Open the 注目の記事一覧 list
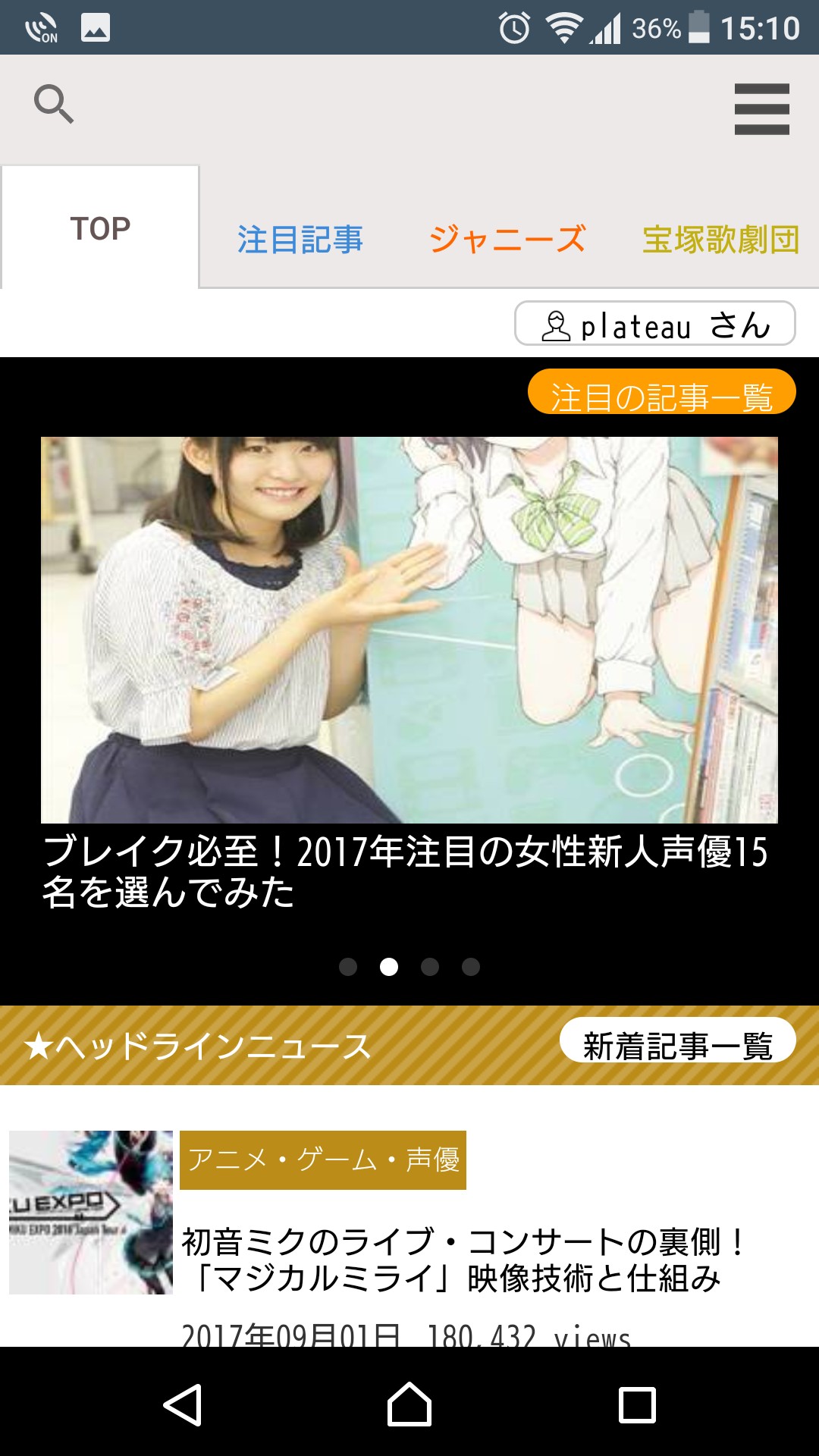 click(661, 393)
